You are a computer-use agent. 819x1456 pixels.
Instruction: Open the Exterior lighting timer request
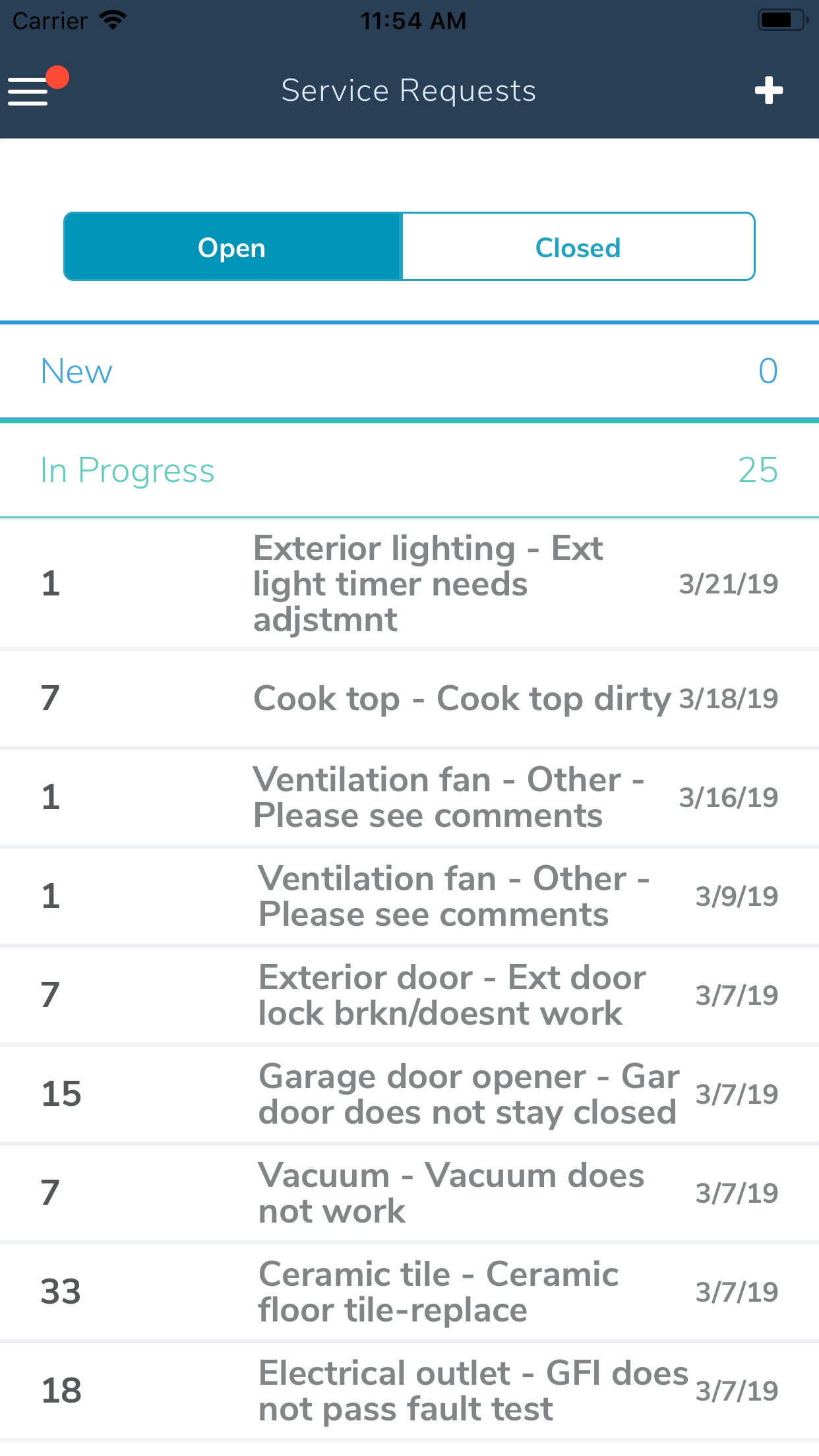pyautogui.click(x=409, y=584)
